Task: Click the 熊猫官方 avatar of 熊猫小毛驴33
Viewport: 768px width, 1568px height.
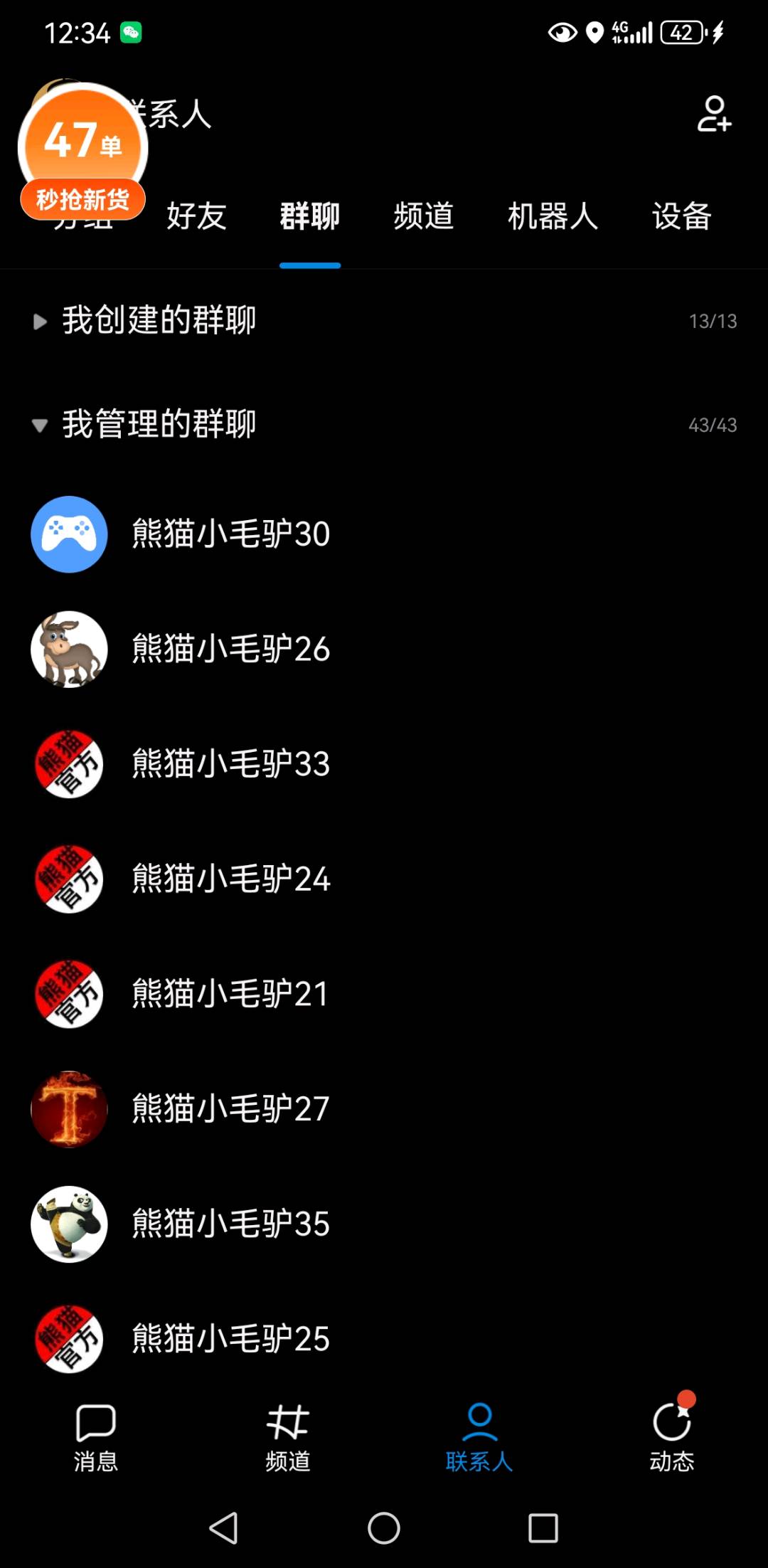Action: pyautogui.click(x=69, y=763)
